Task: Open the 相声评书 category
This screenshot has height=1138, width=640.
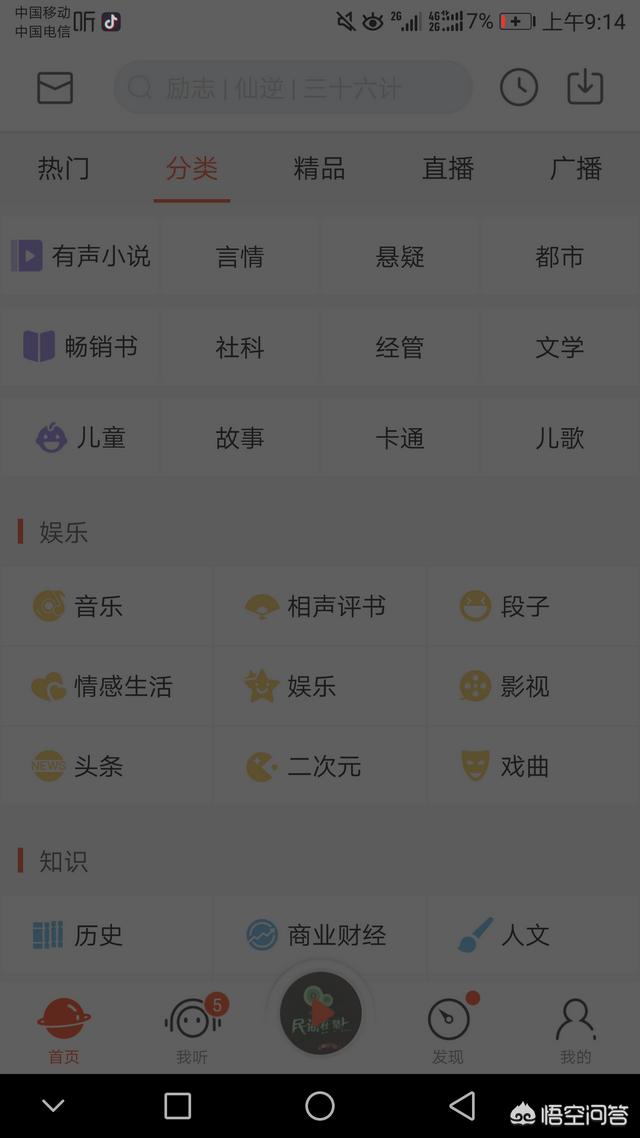Action: 320,606
